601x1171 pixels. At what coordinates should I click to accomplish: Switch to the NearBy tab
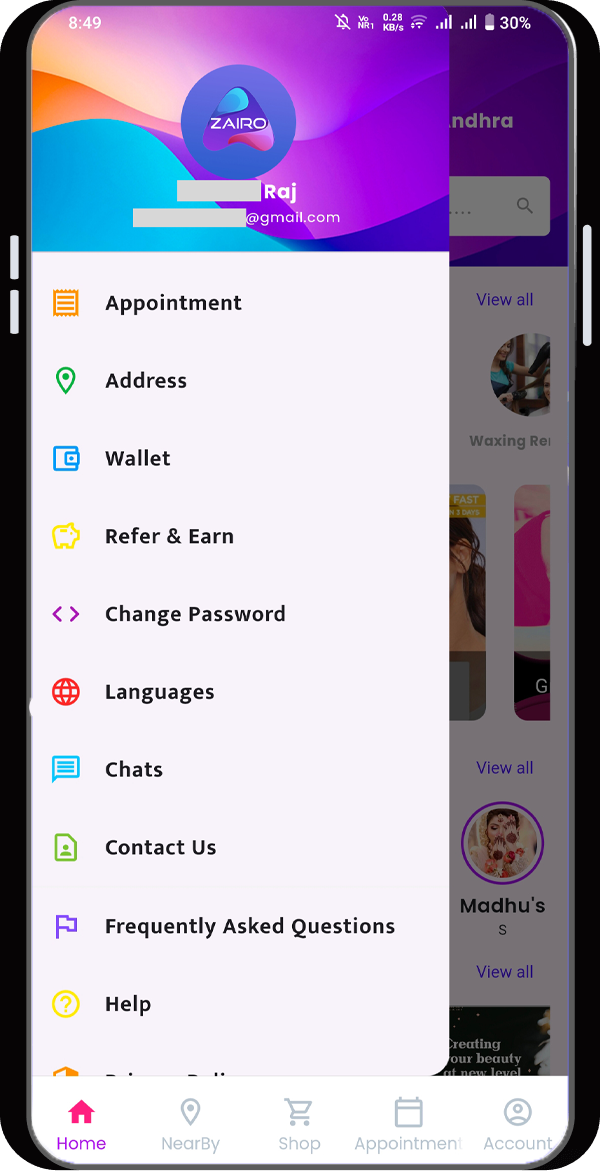[190, 1124]
